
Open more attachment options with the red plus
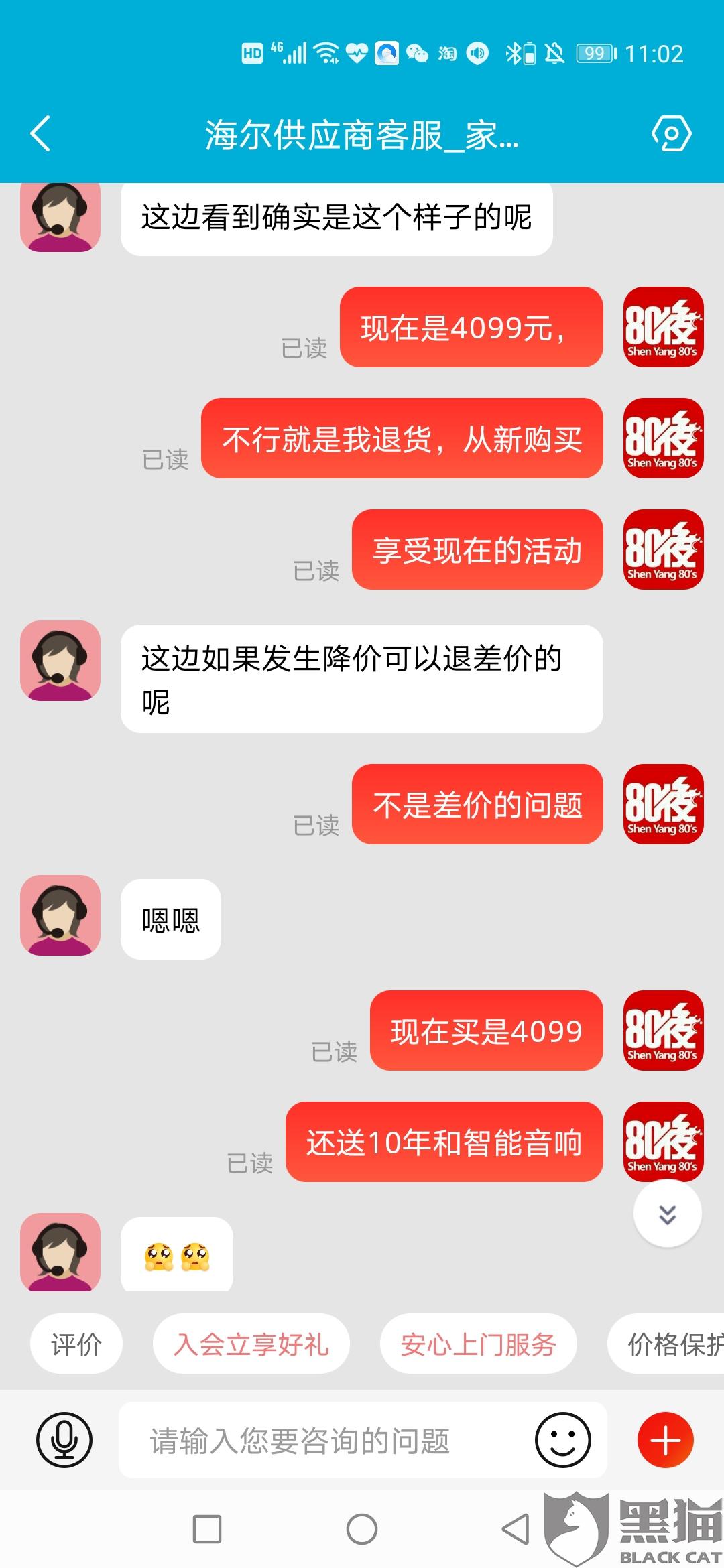[x=666, y=1440]
